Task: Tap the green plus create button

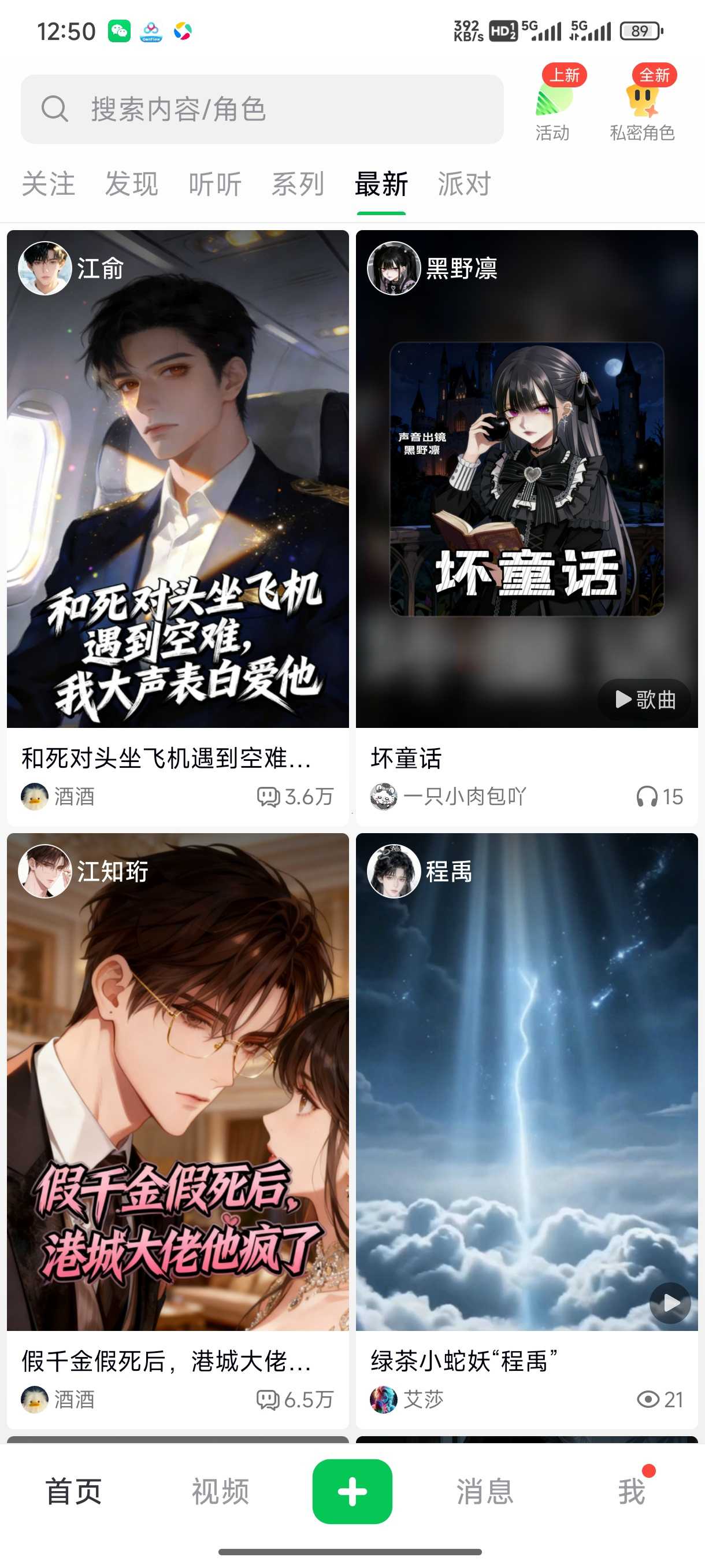Action: (x=352, y=1491)
